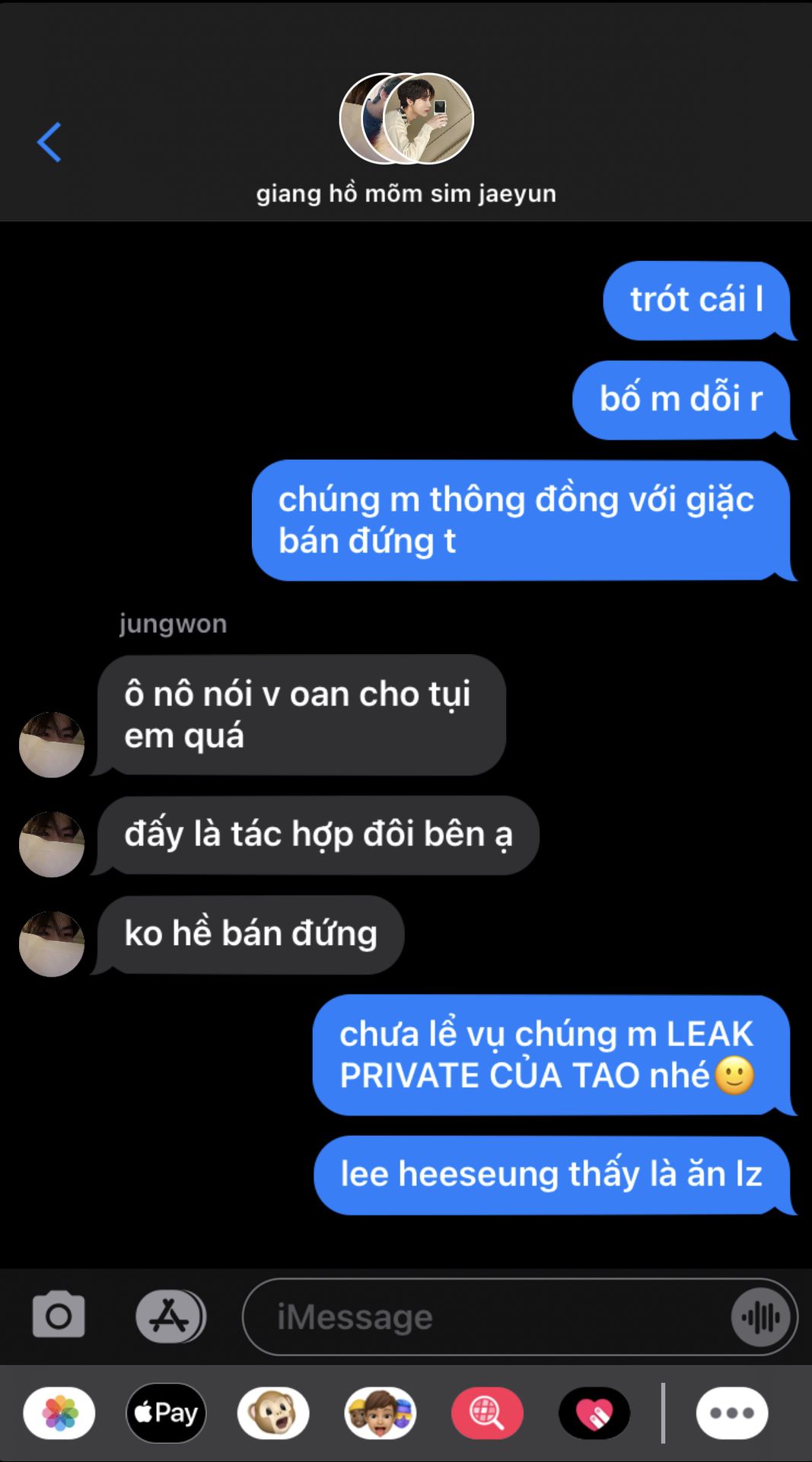812x1462 pixels.
Task: Go back to the conversations list
Action: (x=49, y=142)
